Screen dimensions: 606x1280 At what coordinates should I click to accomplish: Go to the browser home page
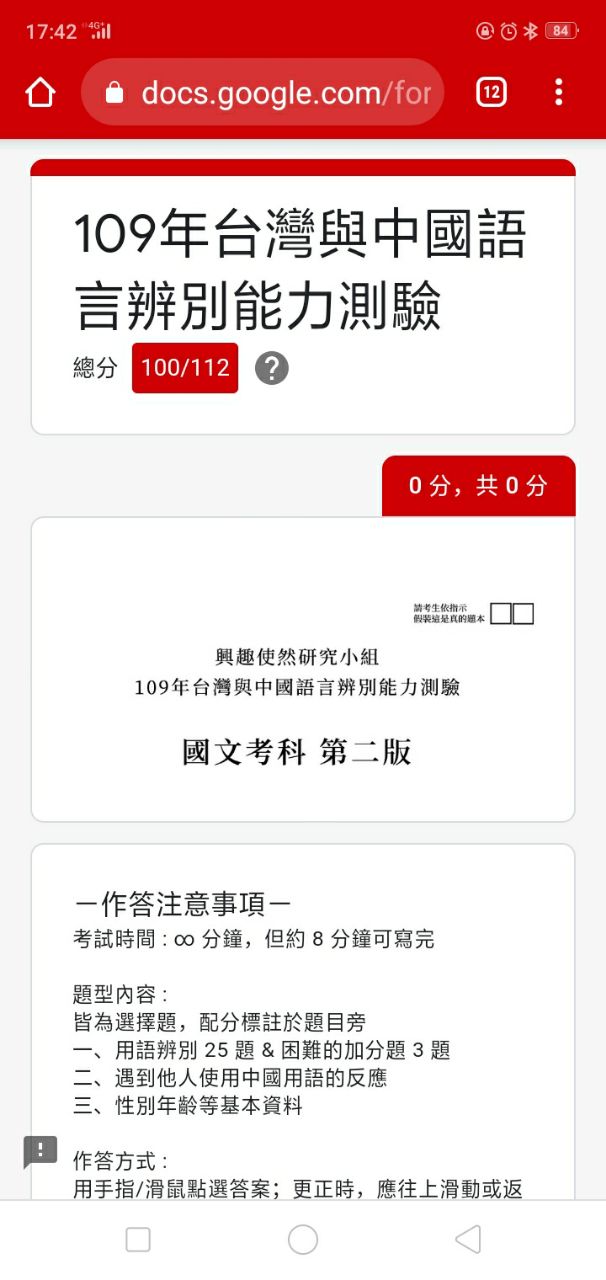[40, 93]
